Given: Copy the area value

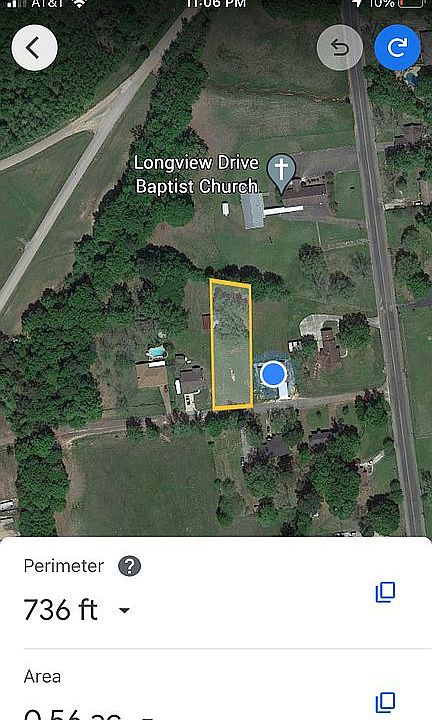Looking at the screenshot, I should tap(385, 703).
